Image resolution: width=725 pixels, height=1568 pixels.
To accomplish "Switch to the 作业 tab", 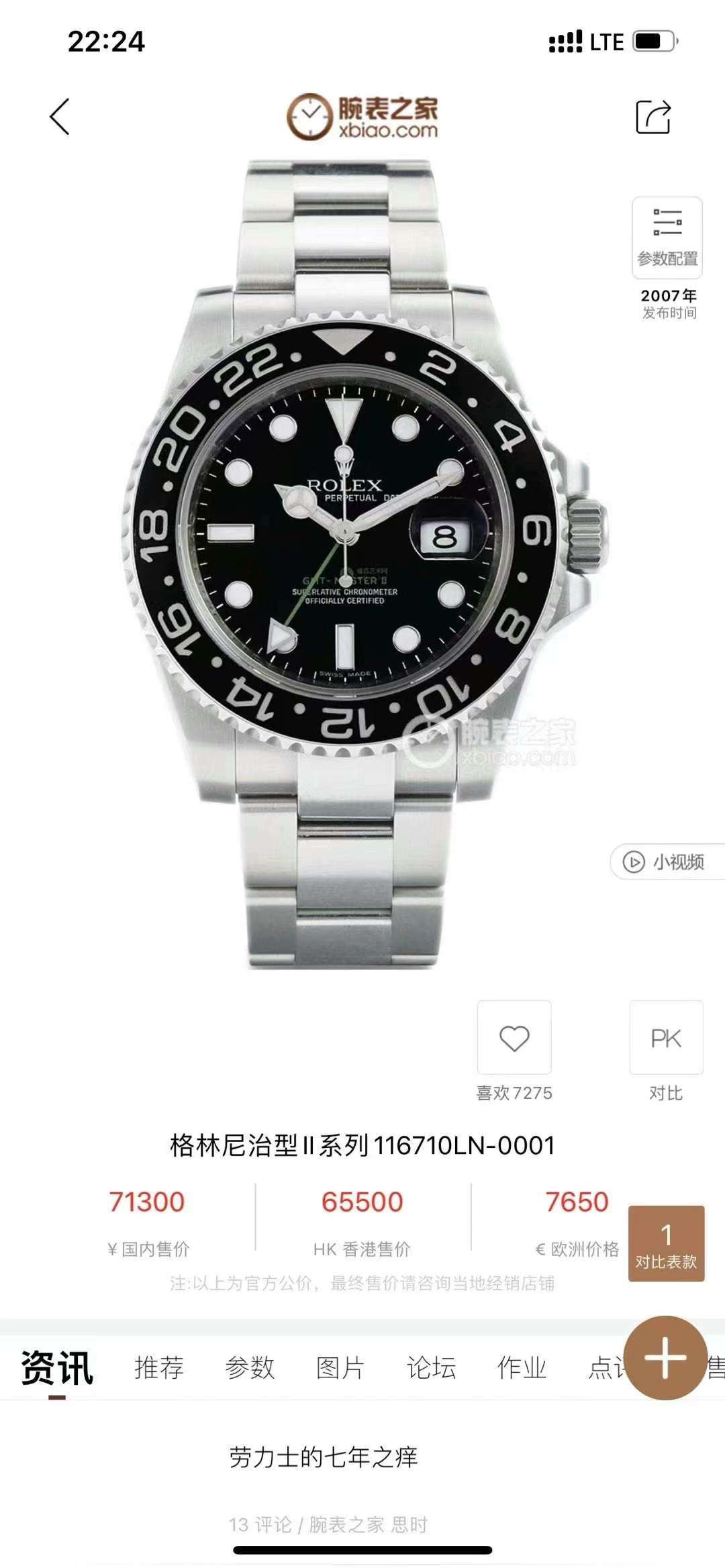I will [522, 1367].
